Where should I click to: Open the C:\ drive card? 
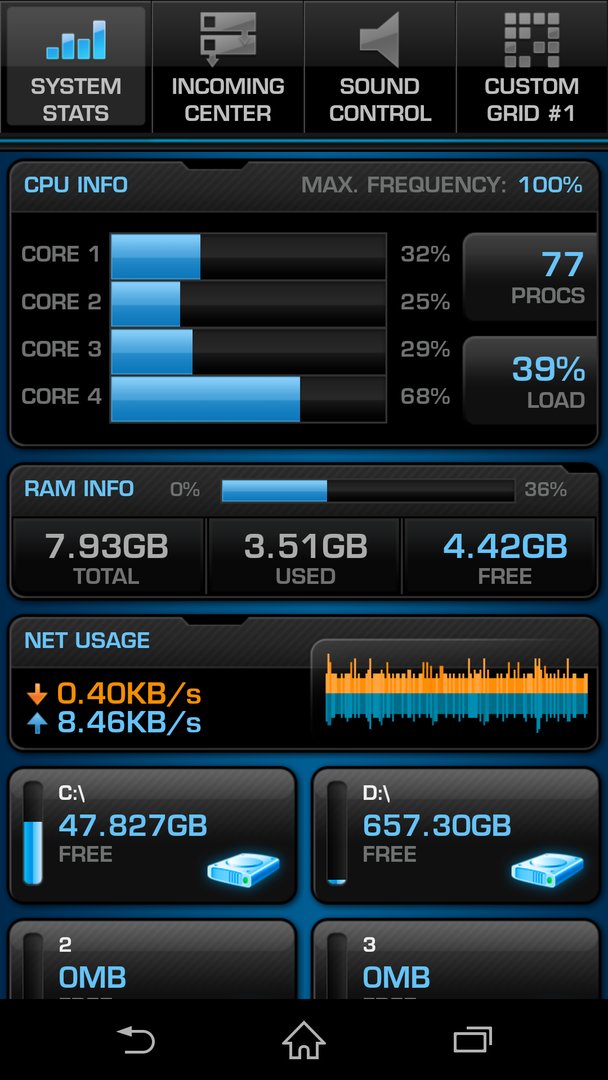[152, 835]
